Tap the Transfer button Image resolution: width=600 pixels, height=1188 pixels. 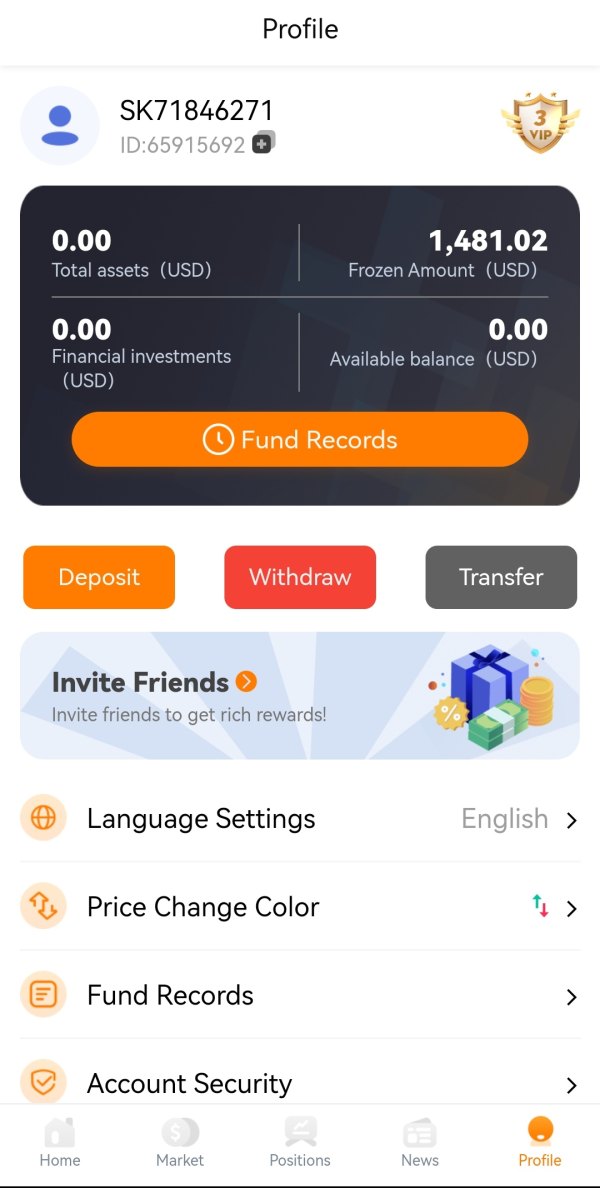click(x=501, y=577)
